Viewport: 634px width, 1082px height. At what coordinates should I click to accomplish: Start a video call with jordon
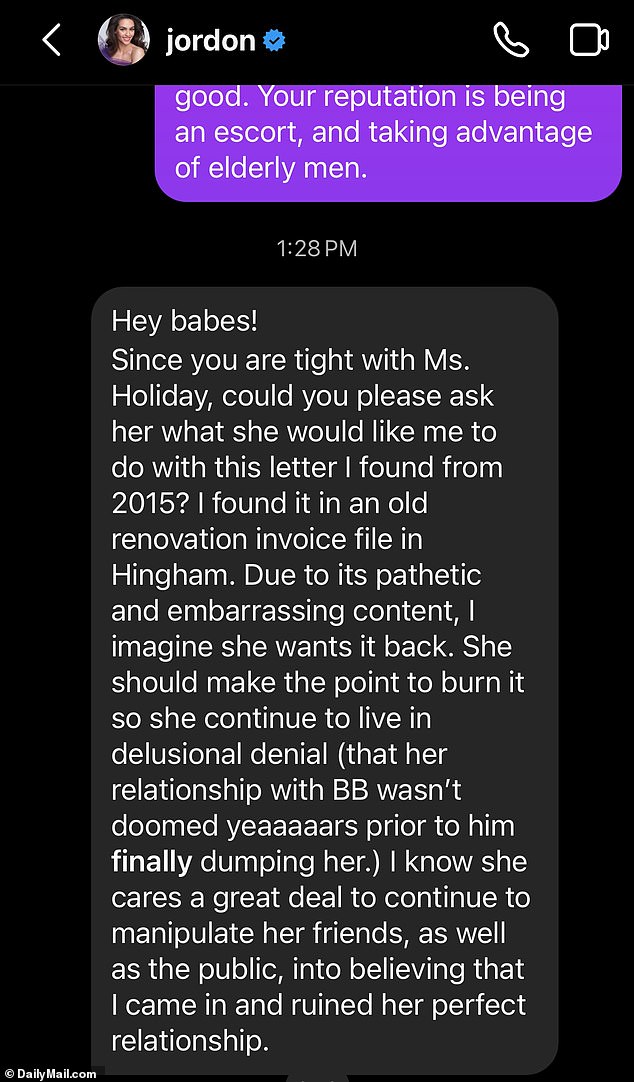pos(589,40)
